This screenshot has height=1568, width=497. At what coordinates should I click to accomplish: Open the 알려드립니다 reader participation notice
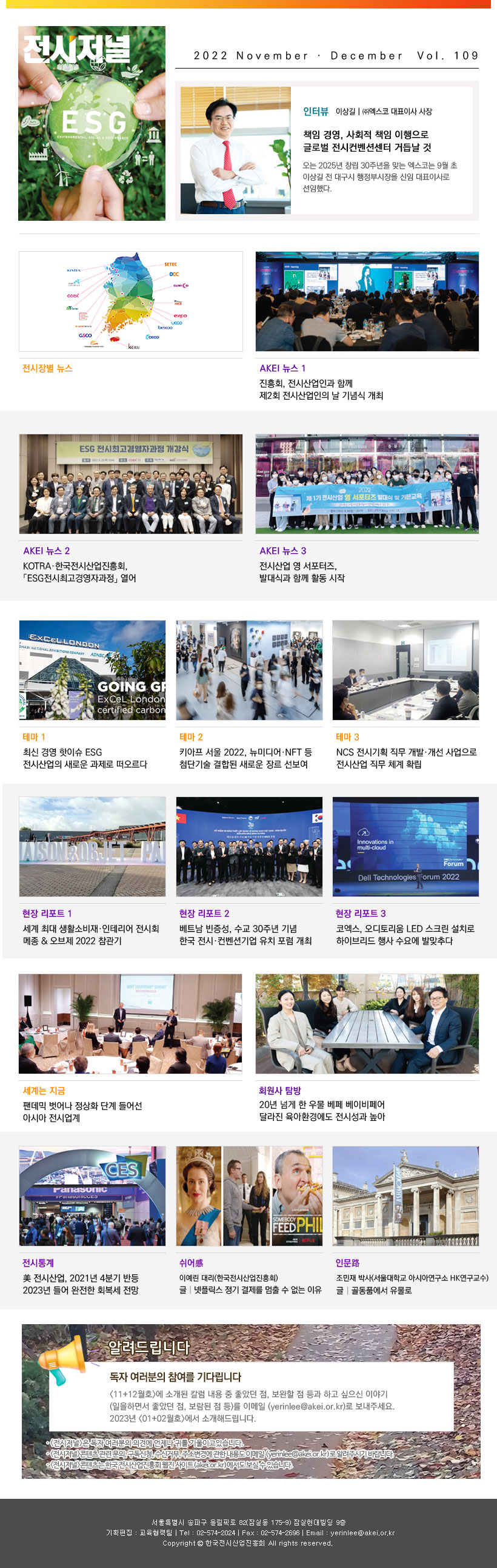pyautogui.click(x=251, y=1401)
